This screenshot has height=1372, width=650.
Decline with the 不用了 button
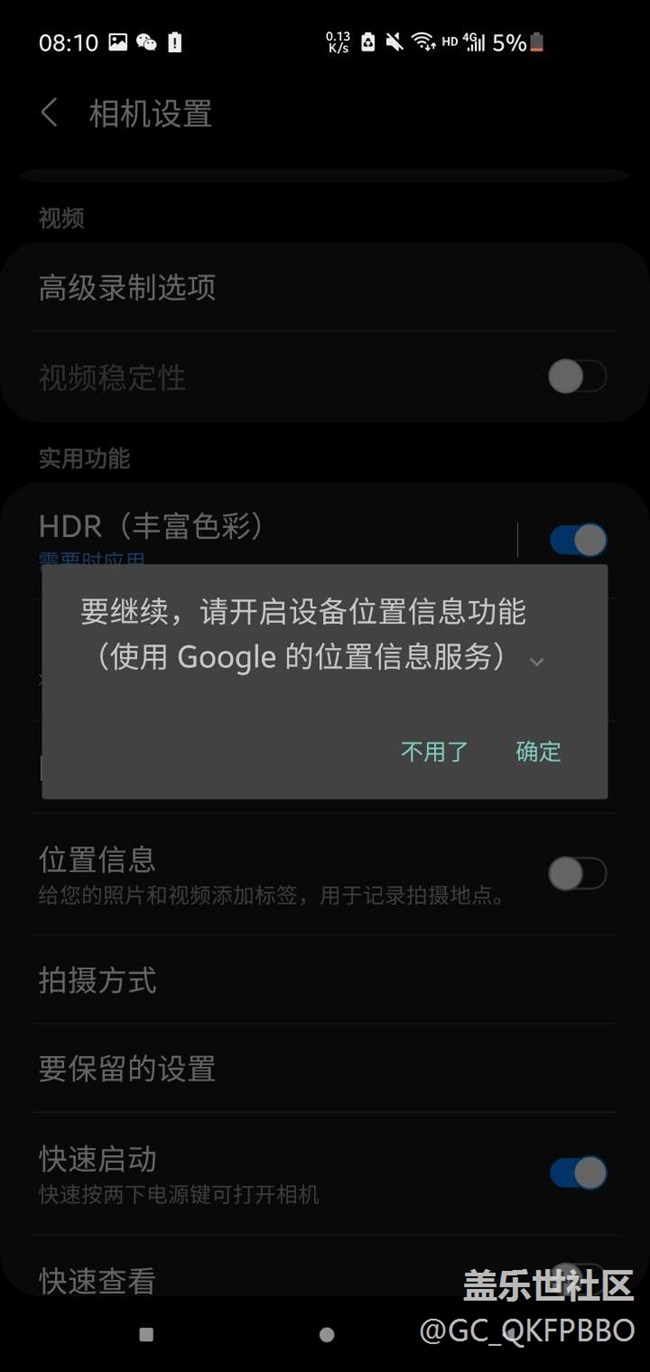[434, 751]
